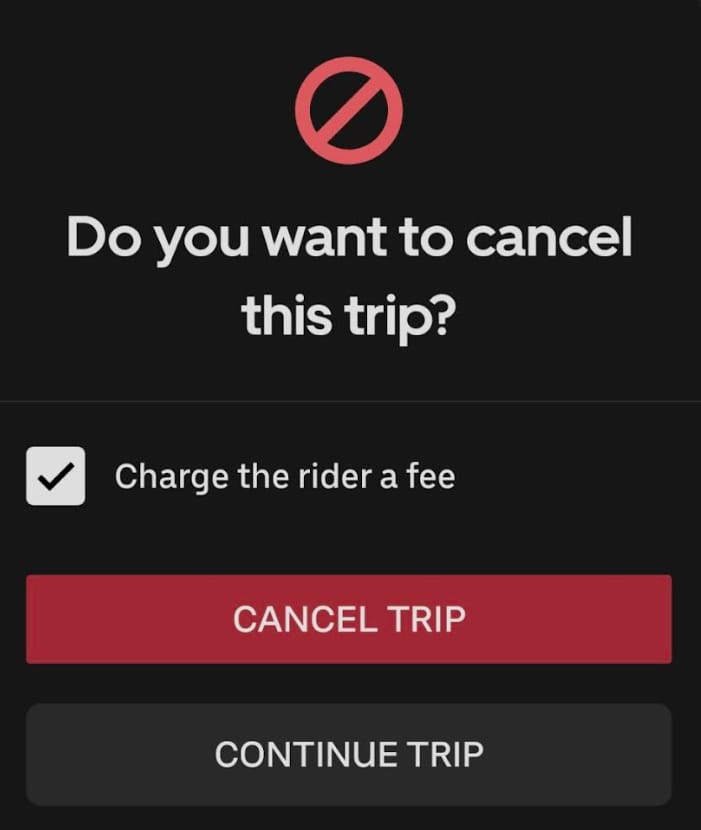Confirm with the red Cancel Trip button
The width and height of the screenshot is (701, 830).
tap(349, 619)
